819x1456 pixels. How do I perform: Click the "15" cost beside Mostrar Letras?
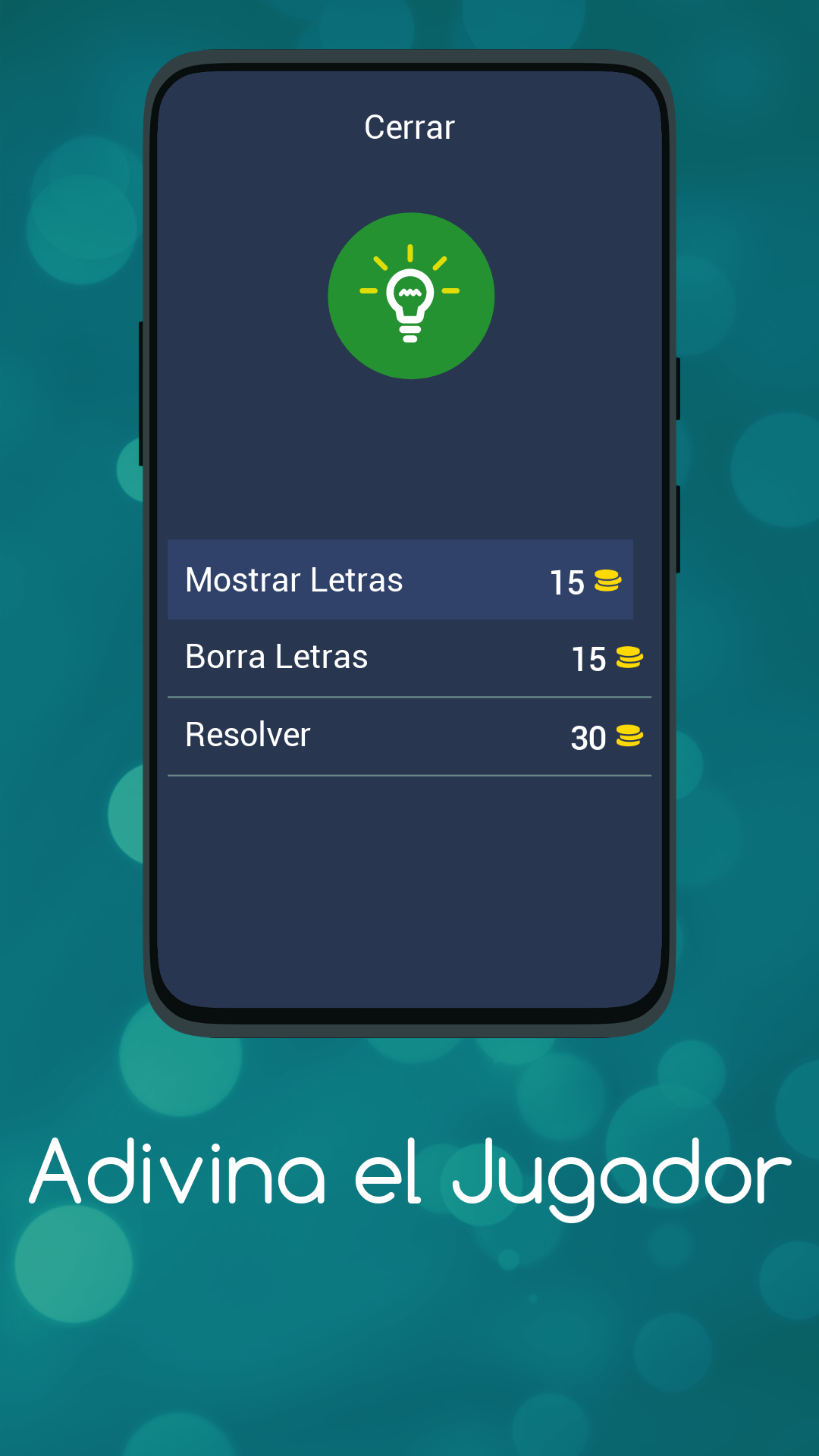point(566,582)
